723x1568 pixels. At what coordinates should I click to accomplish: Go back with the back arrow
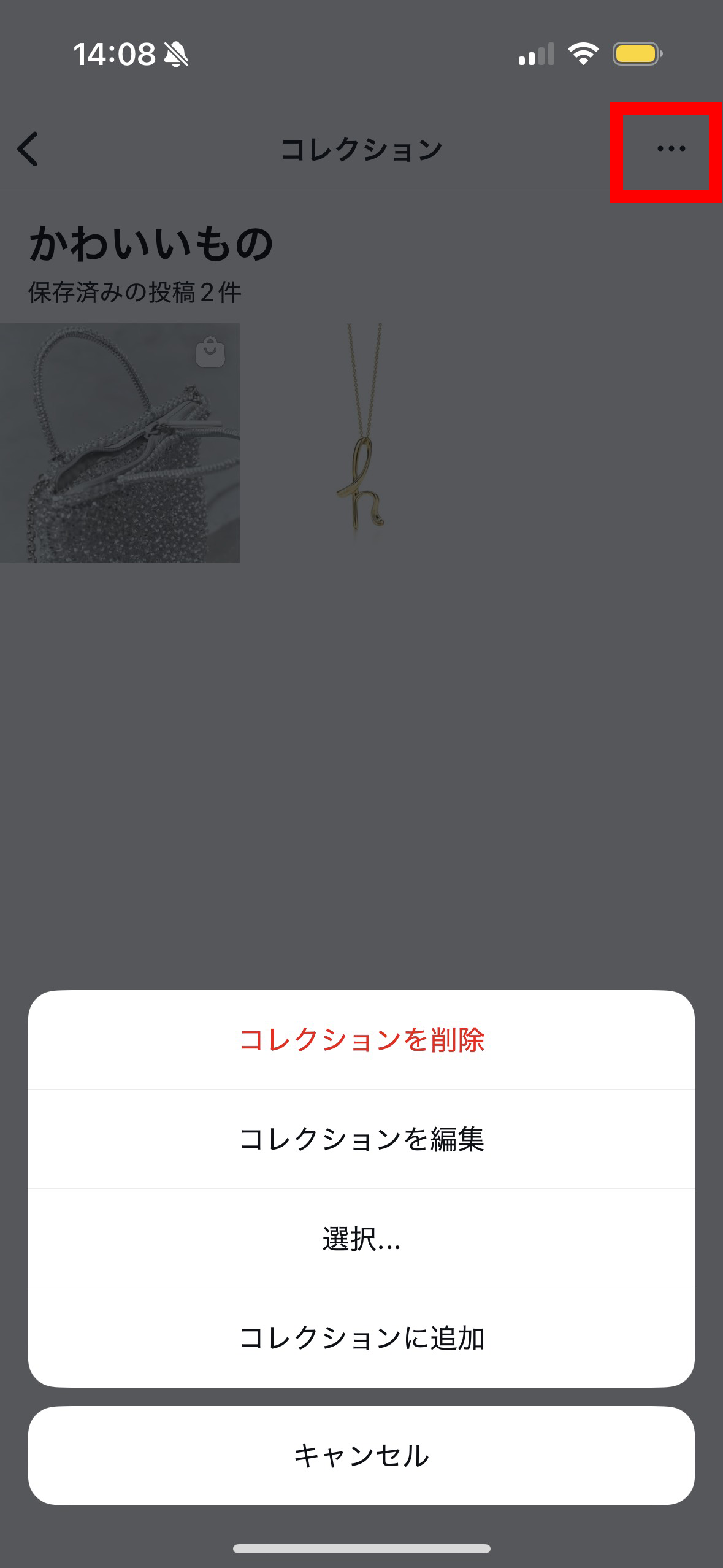coord(28,148)
